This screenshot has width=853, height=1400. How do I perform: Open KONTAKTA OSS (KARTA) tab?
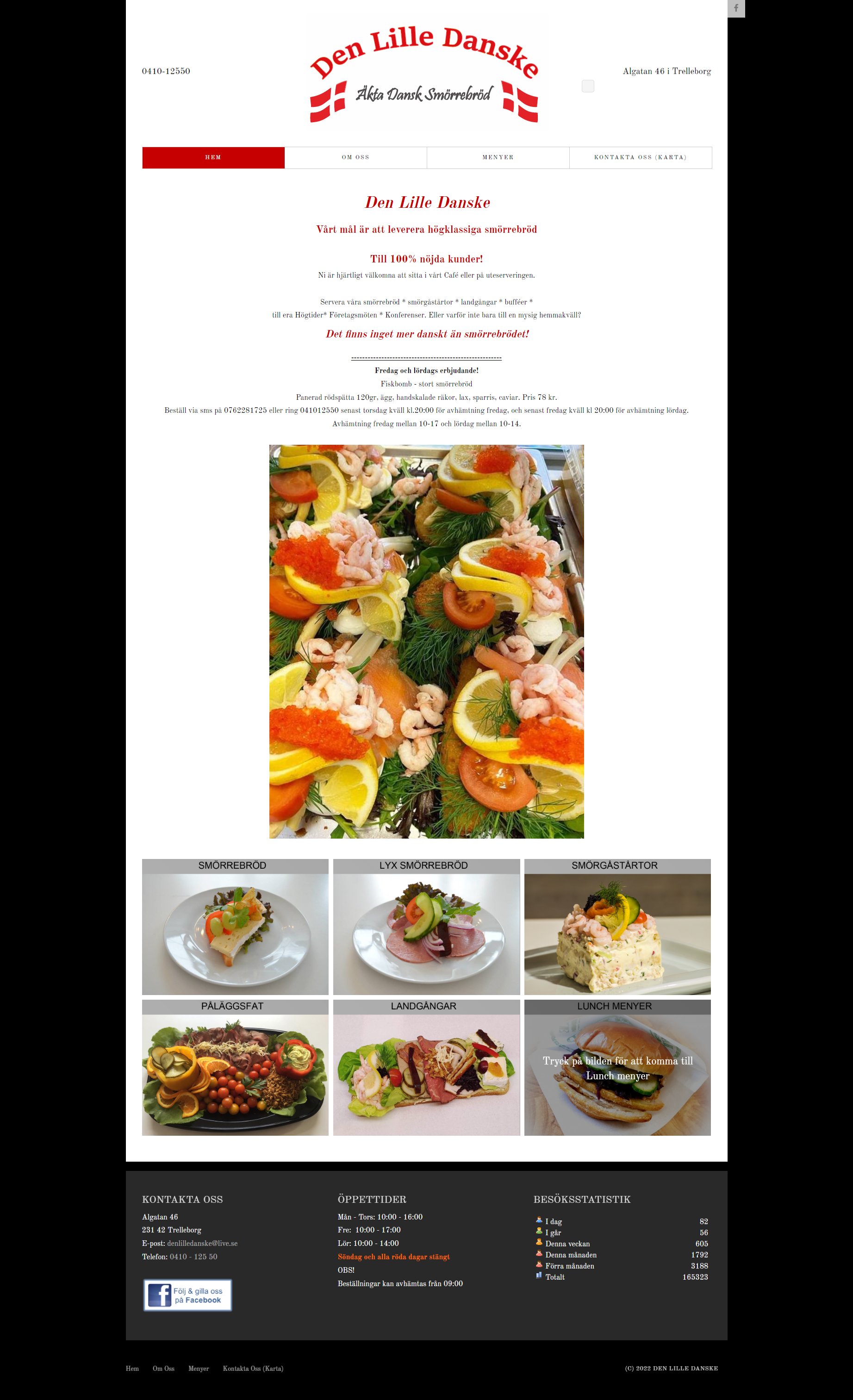(x=640, y=157)
